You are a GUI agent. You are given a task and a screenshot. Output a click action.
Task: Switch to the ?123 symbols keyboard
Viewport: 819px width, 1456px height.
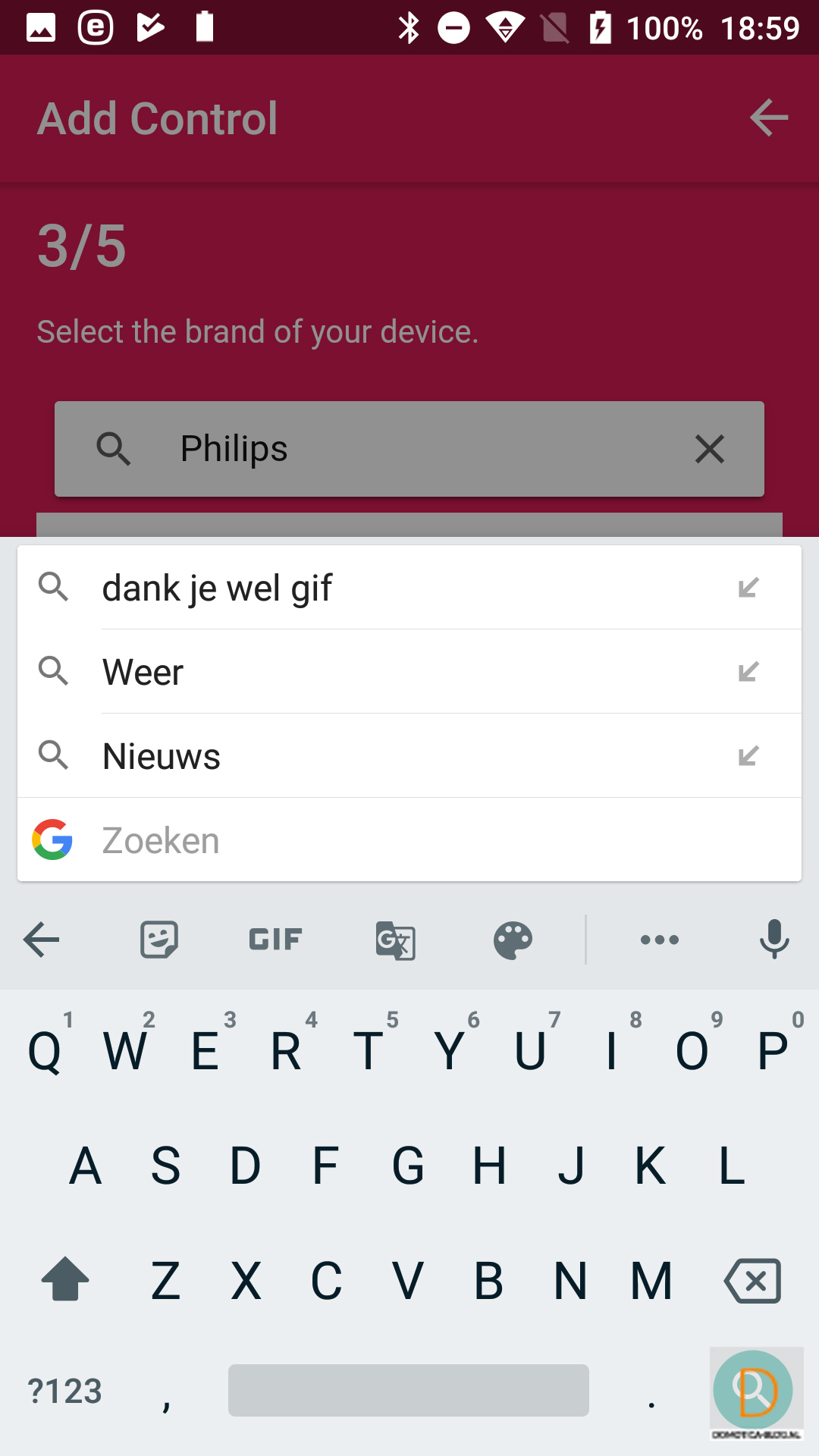point(64,1392)
